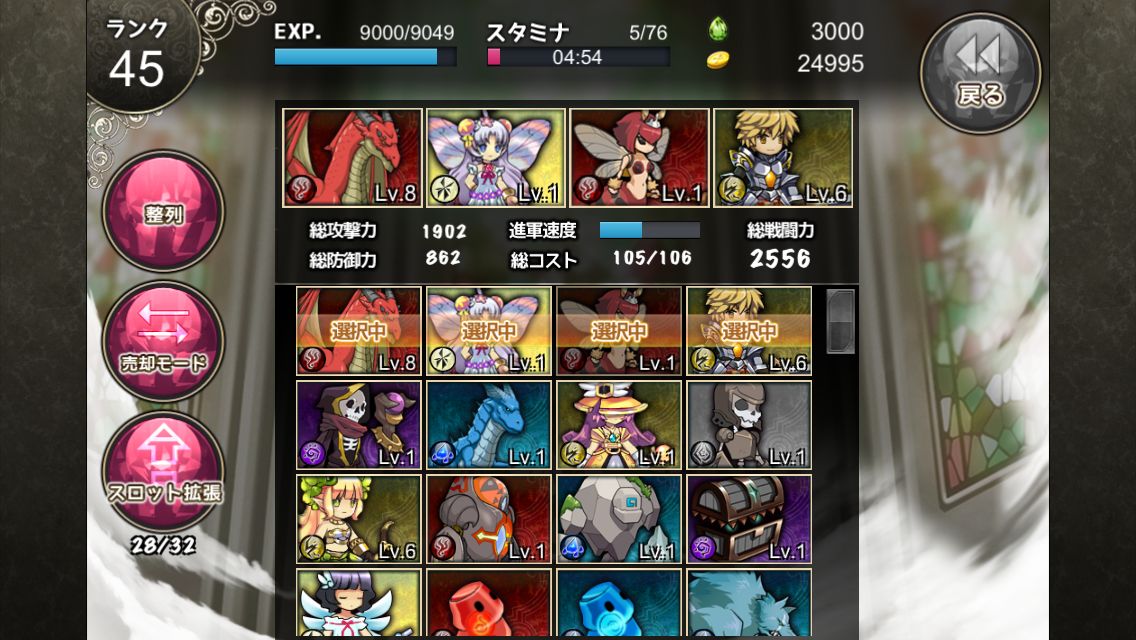The image size is (1136, 640).
Task: Expand slots with スロット拡張 button
Action: click(163, 471)
